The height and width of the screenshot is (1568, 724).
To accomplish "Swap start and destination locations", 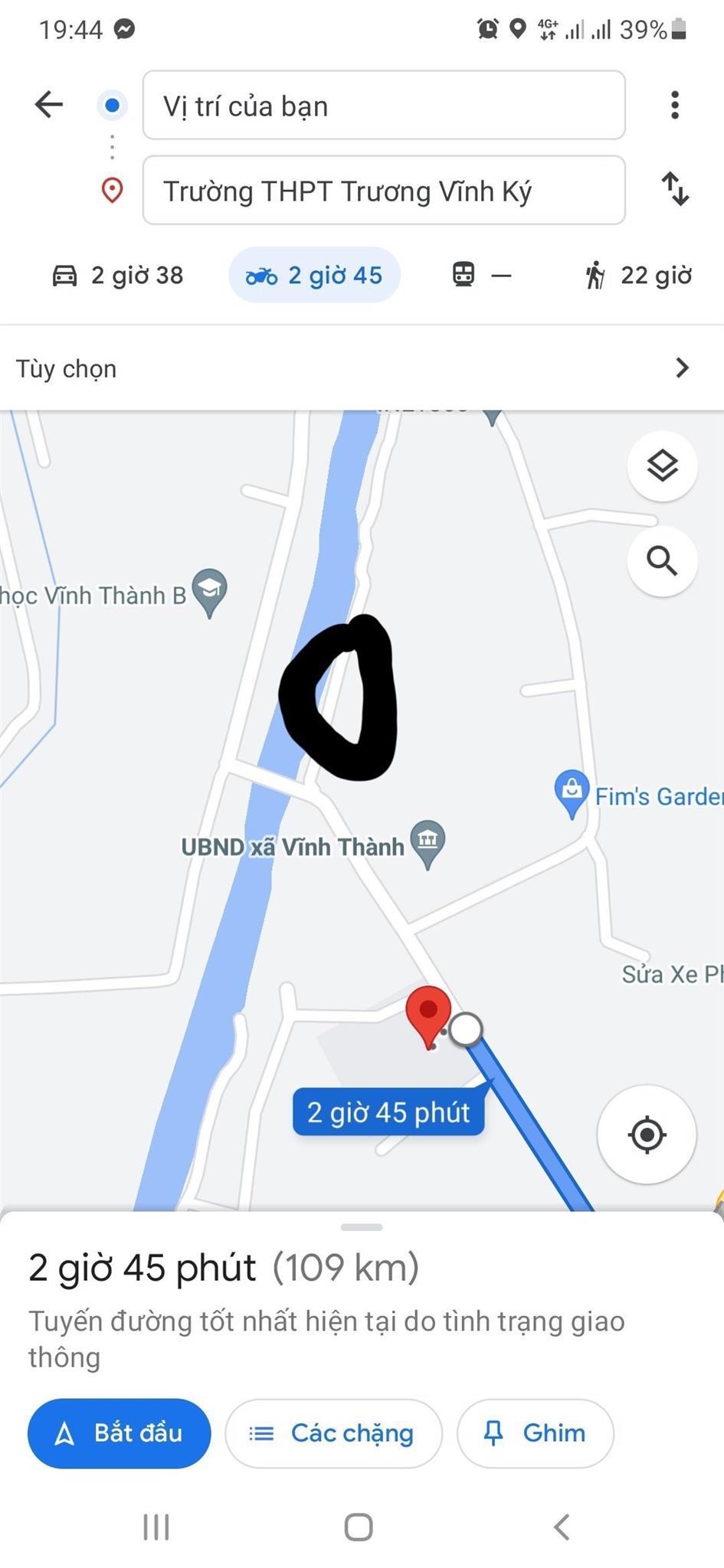I will [x=675, y=189].
